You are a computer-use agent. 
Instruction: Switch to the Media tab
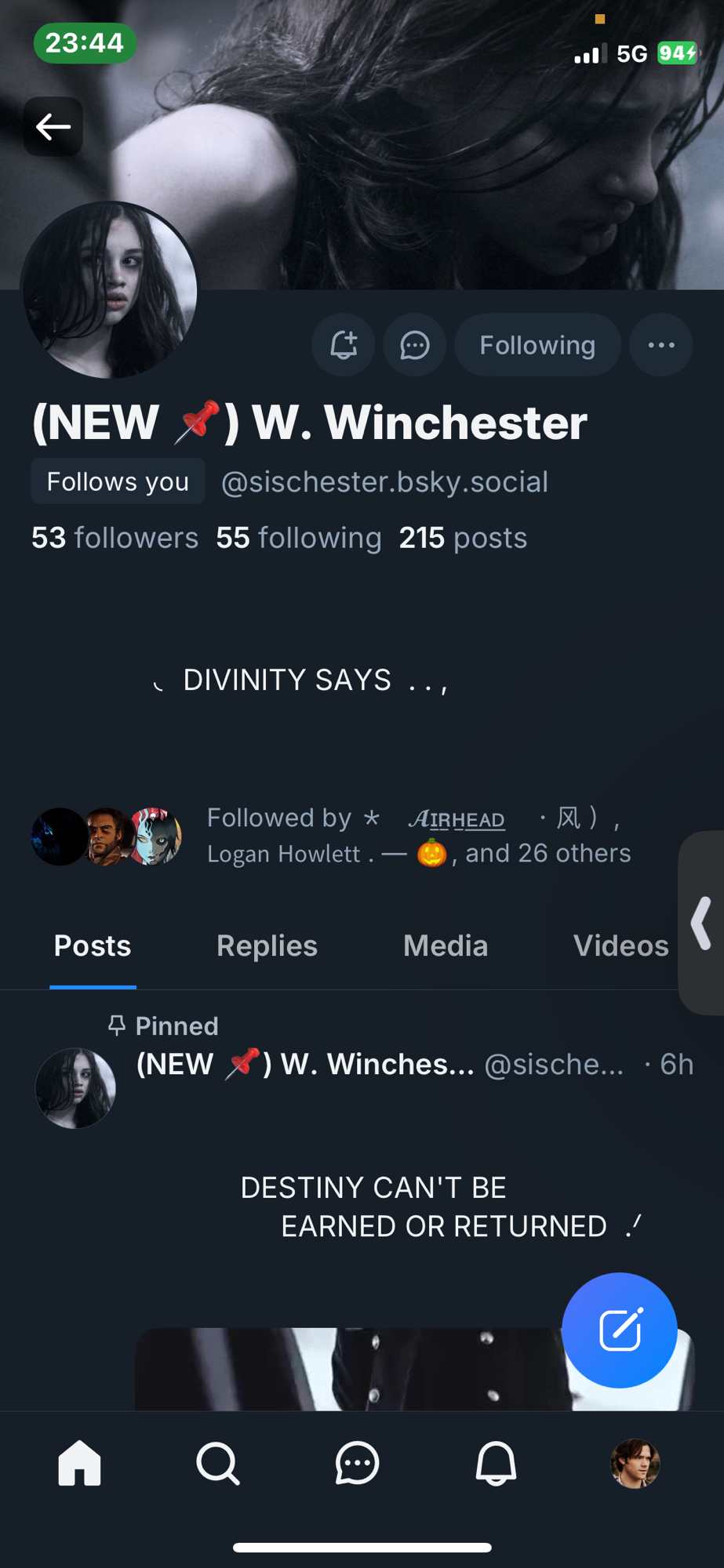point(445,946)
